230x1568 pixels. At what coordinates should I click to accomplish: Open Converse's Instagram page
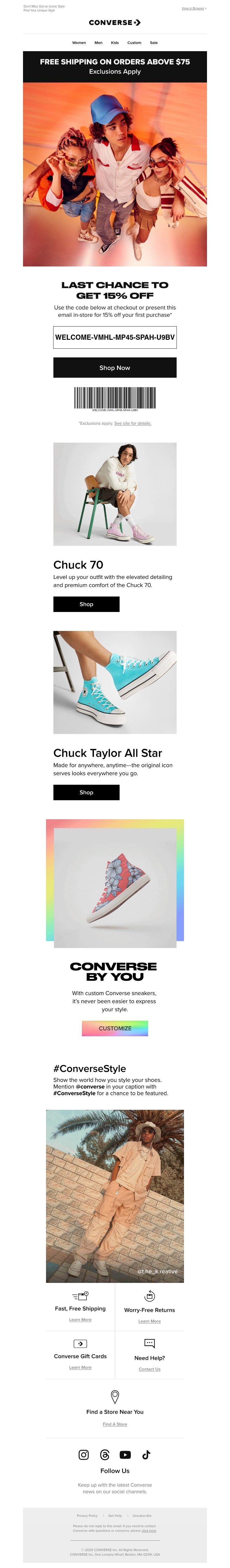(84, 1454)
